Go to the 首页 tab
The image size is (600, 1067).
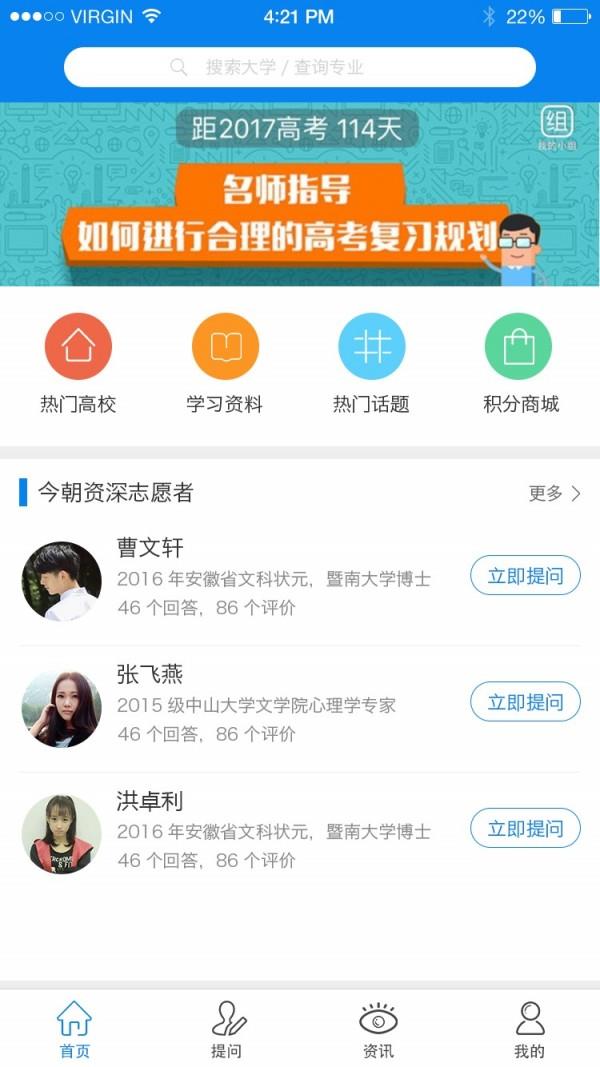(75, 1030)
